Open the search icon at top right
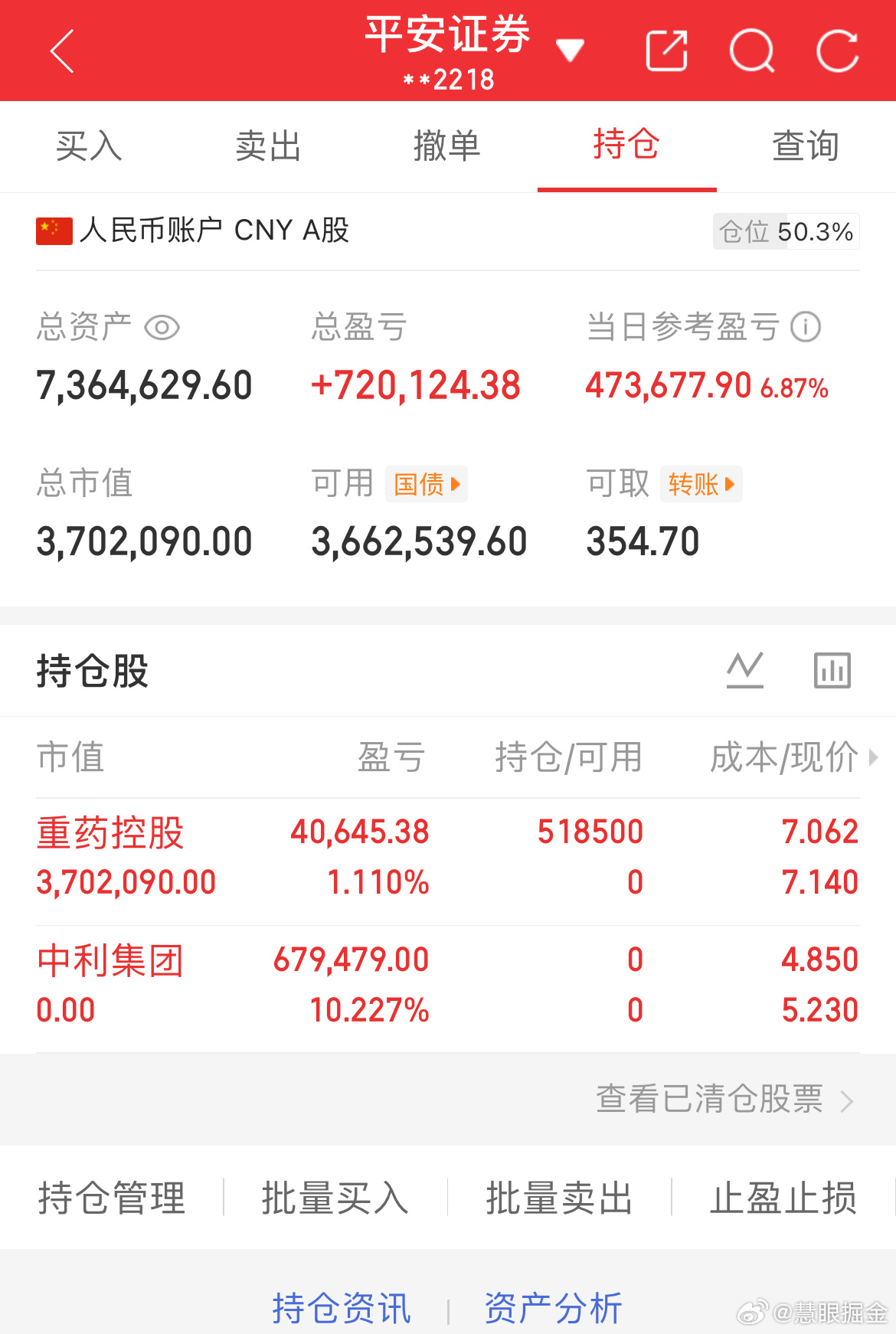The image size is (896, 1334). (x=752, y=51)
